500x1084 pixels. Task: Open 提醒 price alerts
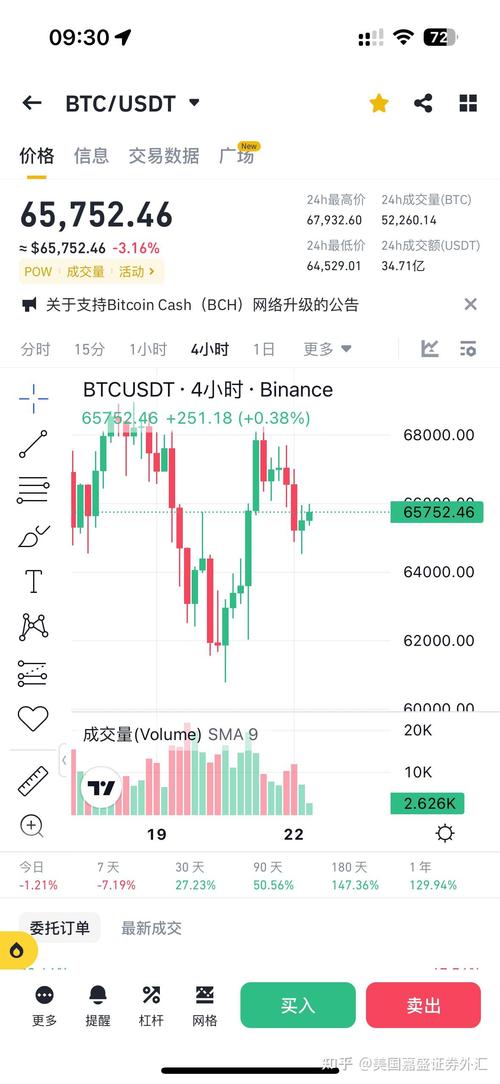click(98, 1006)
